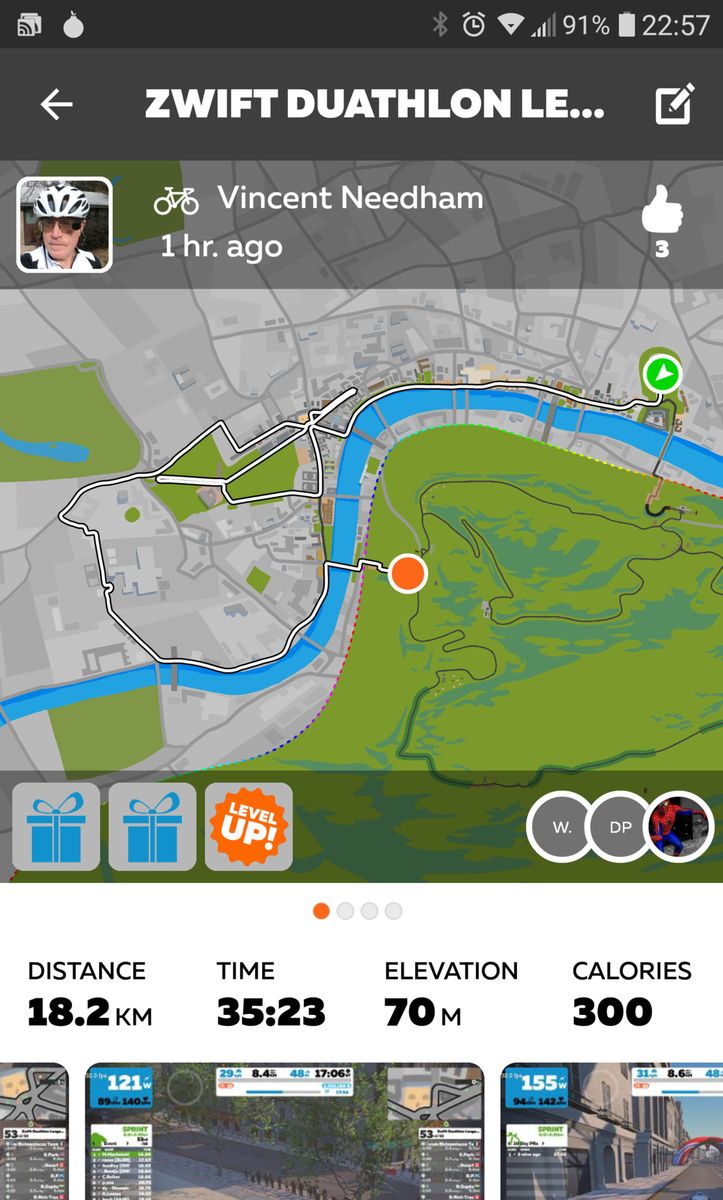Open the Level Up badge

coord(249,826)
